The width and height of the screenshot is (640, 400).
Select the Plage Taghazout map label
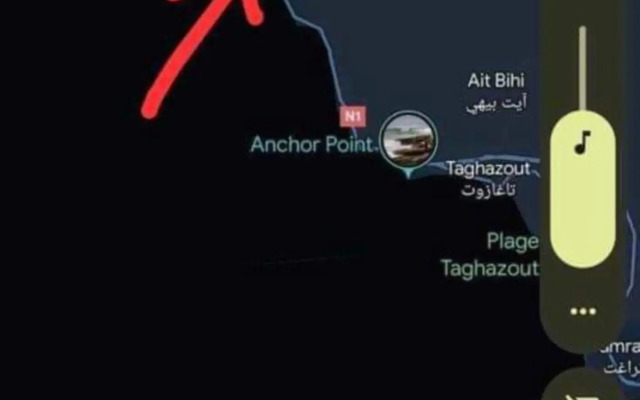click(492, 255)
